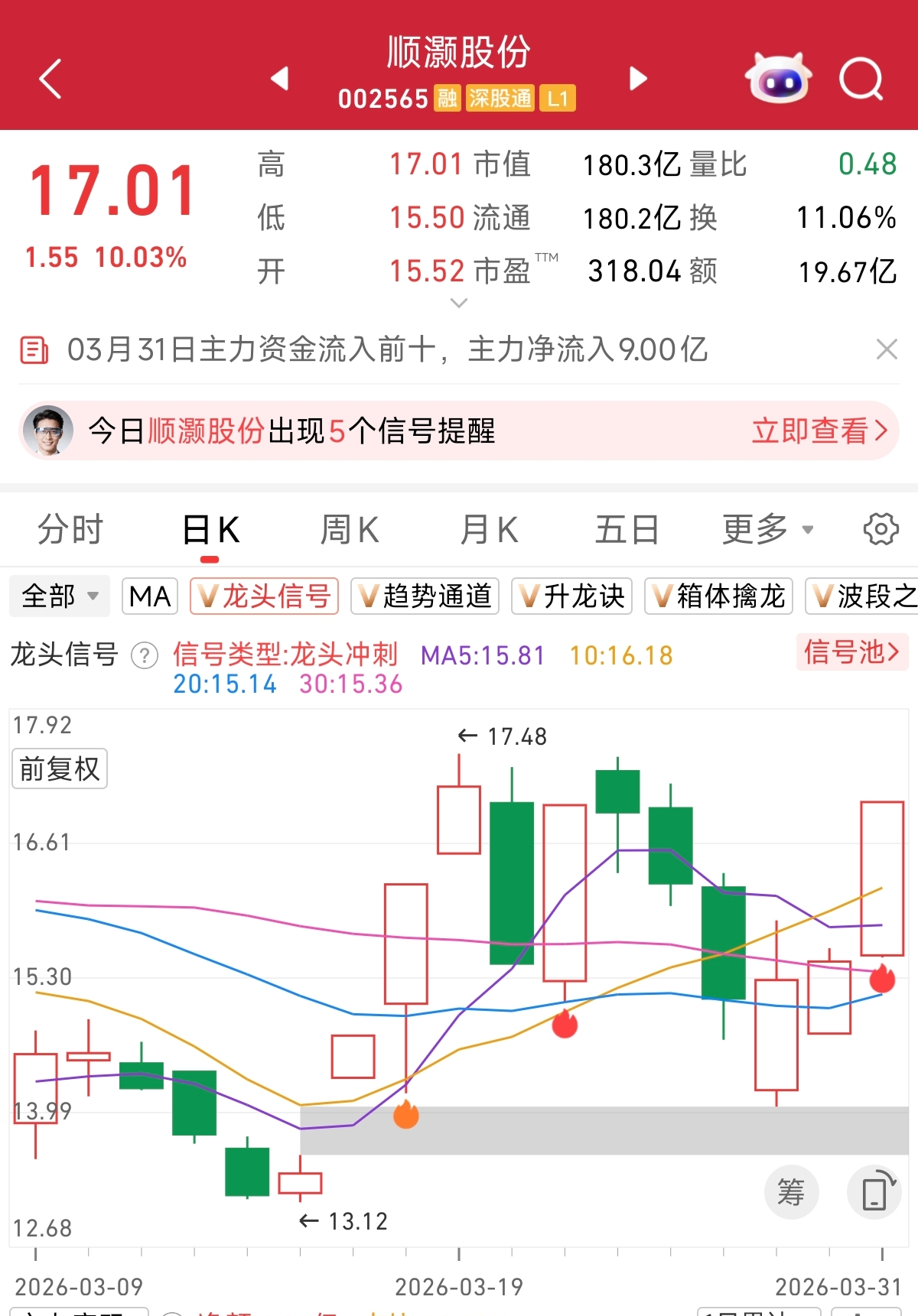918x1316 pixels.
Task: Dismiss the 主力资金流入 news banner
Action: pos(887,349)
